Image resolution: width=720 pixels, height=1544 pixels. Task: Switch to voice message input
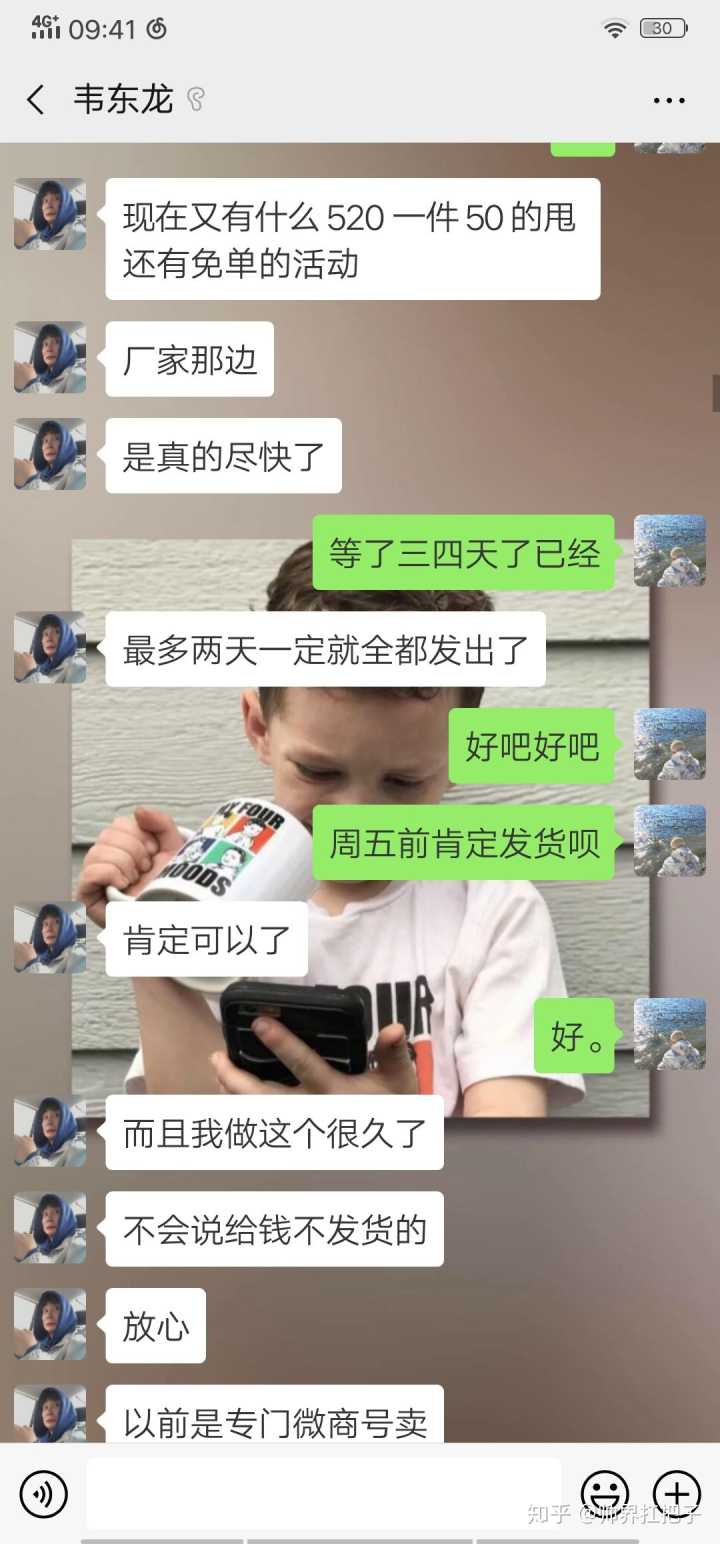click(43, 1494)
